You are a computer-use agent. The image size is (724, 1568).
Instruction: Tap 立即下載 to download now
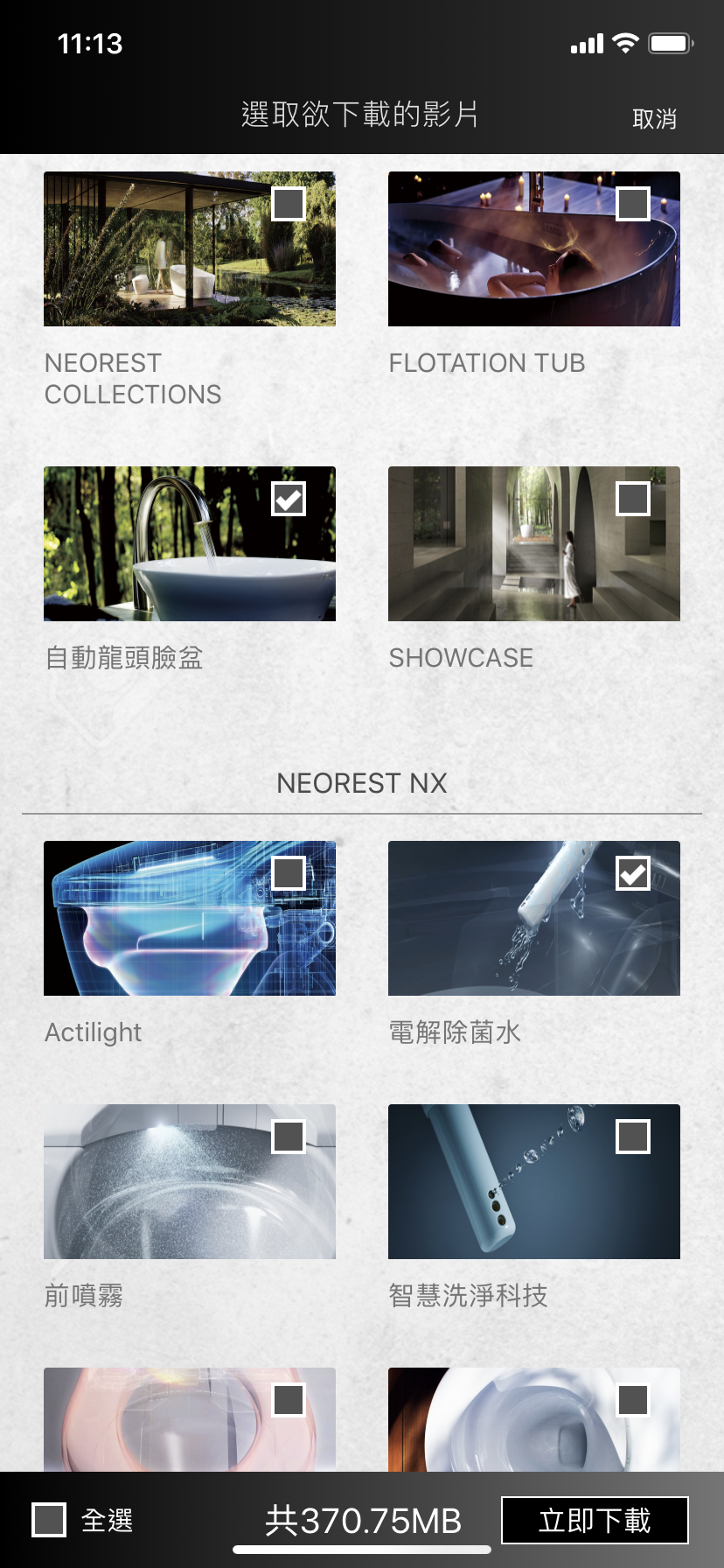click(x=595, y=1520)
